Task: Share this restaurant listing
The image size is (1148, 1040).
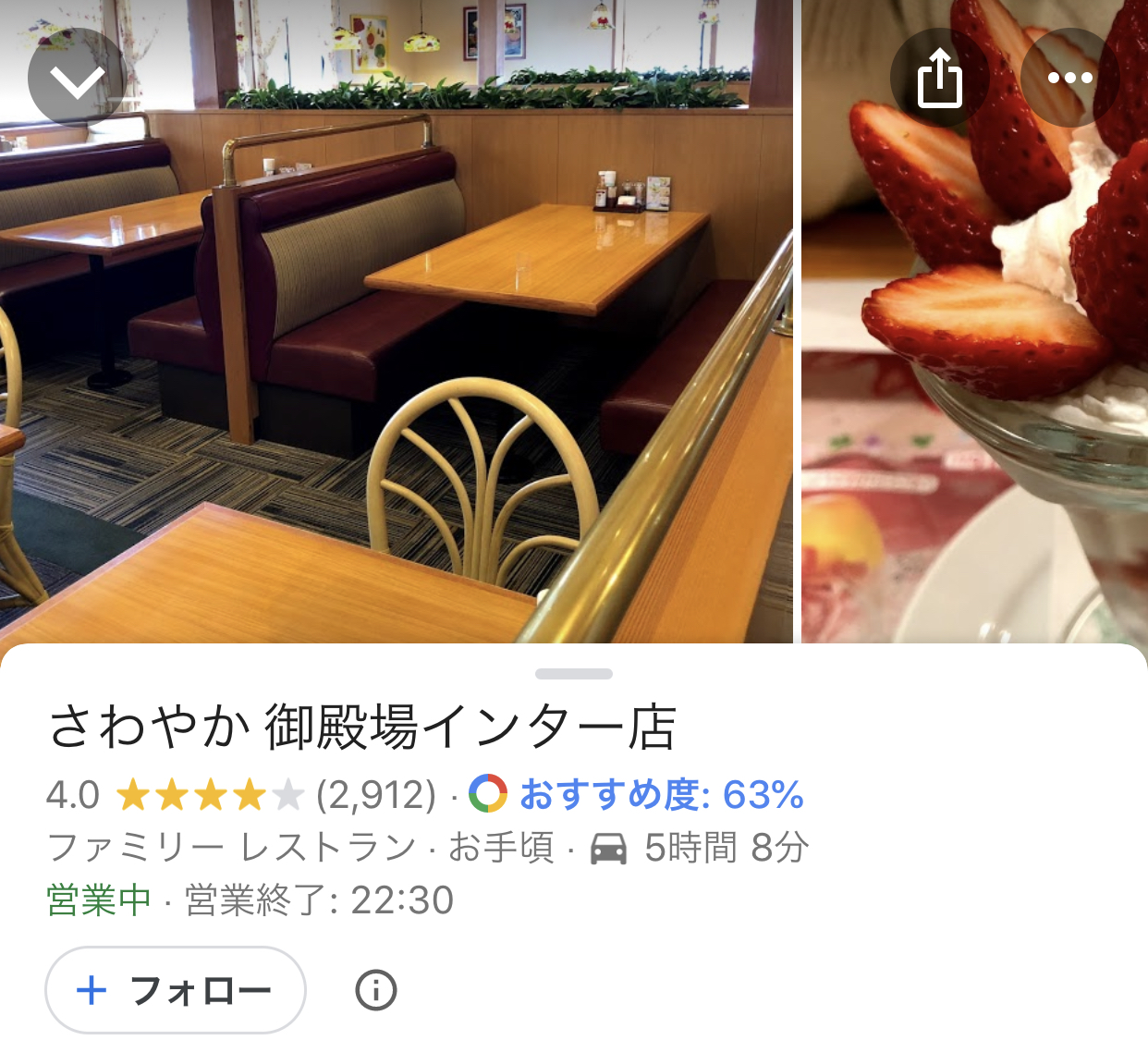Action: pos(939,79)
